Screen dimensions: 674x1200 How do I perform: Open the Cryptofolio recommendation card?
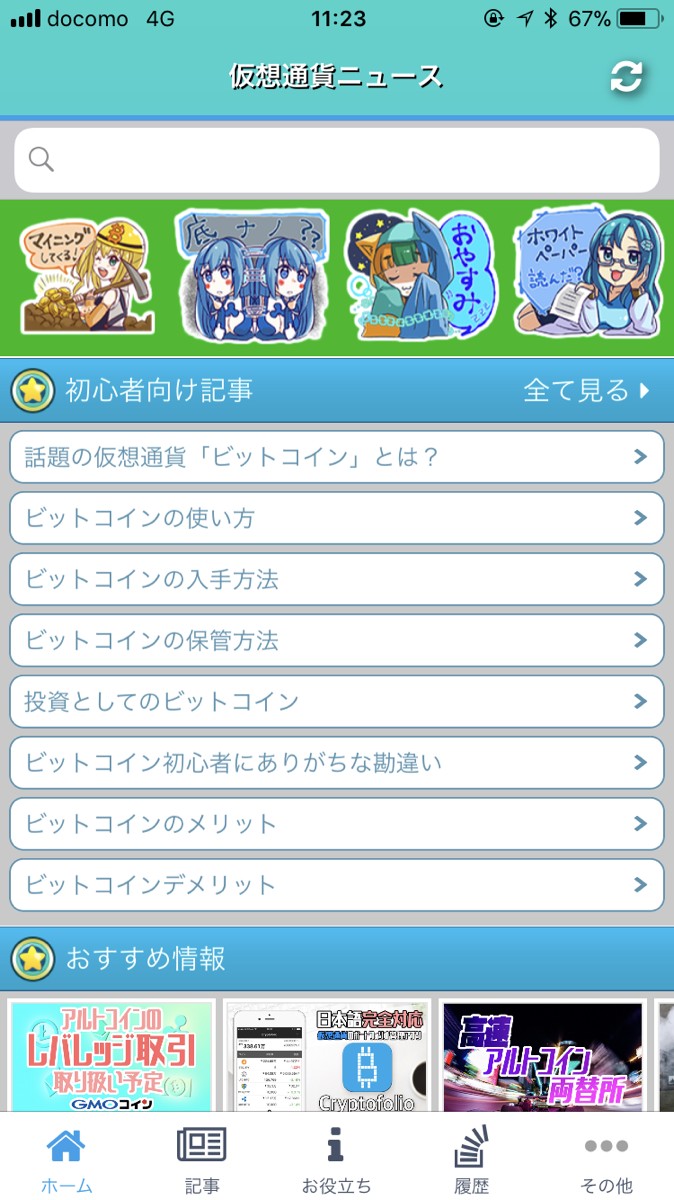coord(327,1056)
